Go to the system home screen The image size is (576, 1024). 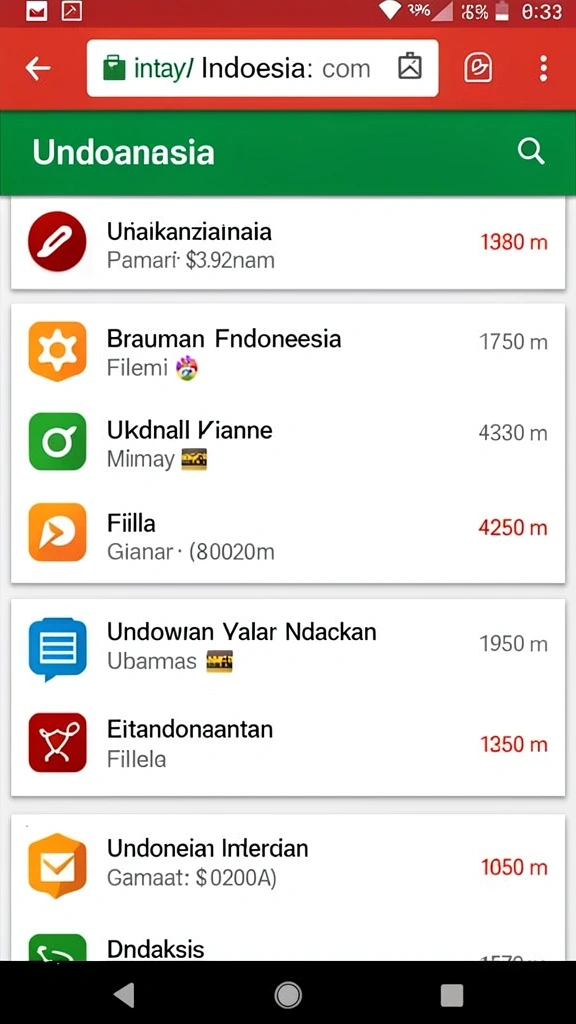tap(287, 995)
